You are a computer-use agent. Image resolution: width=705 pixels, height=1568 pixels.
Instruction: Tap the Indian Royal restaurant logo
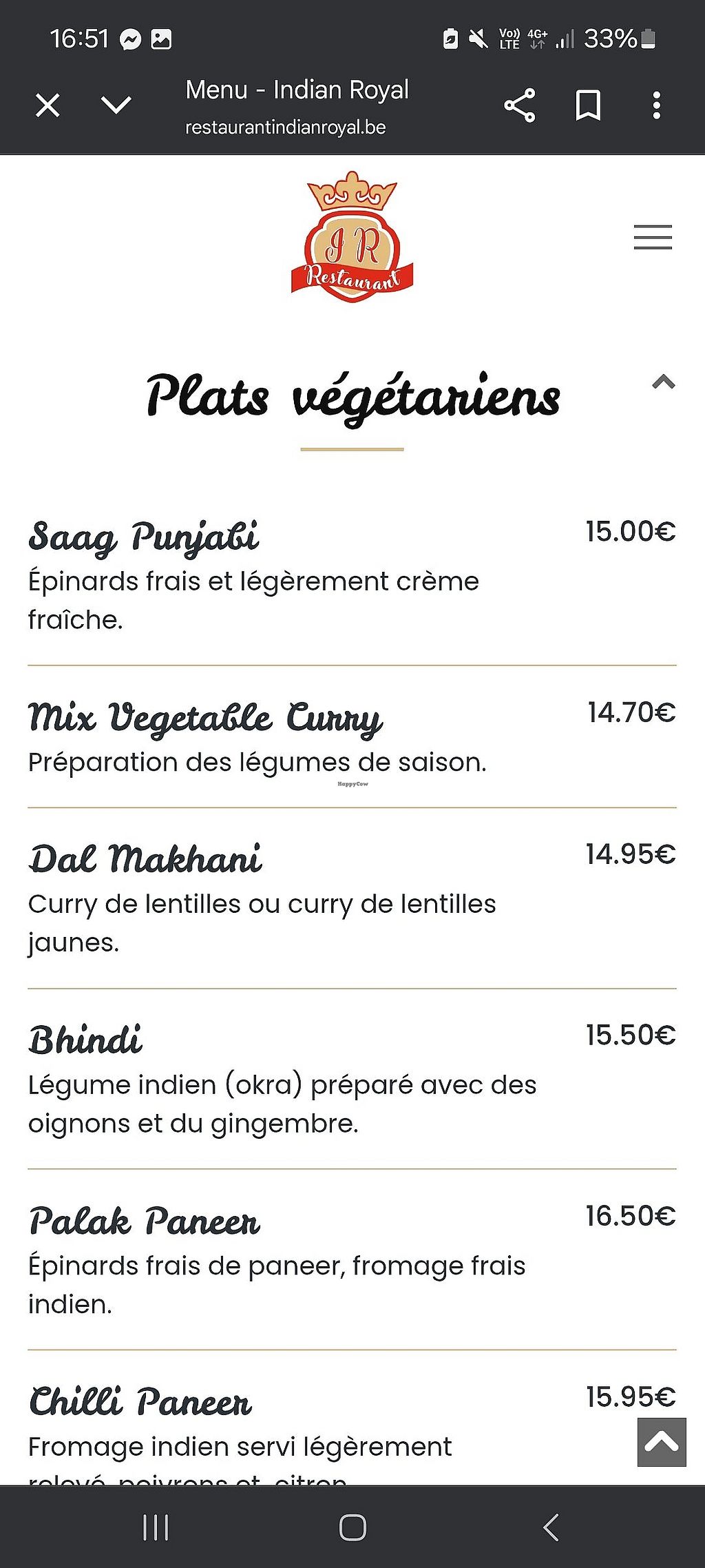click(352, 236)
